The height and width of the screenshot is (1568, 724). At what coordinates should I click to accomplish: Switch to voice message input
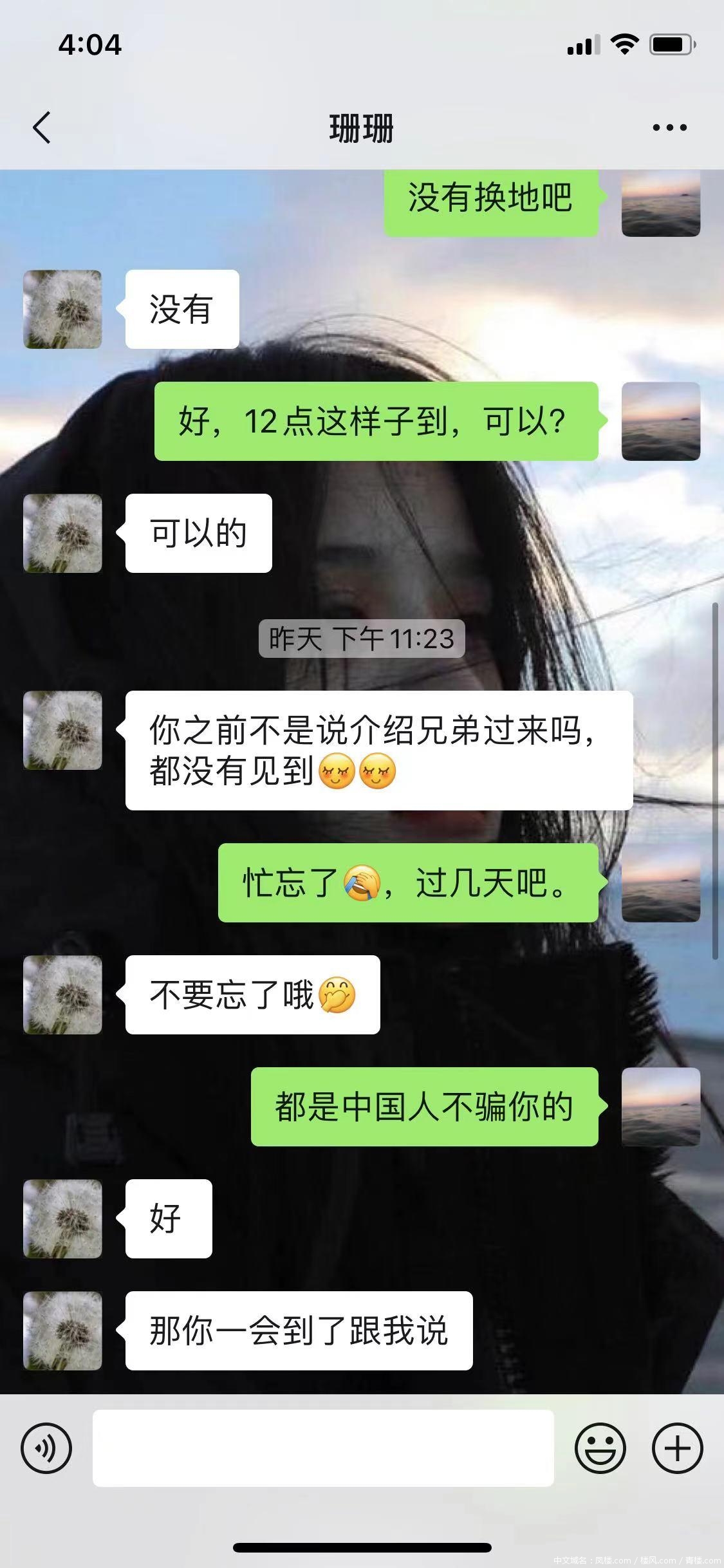click(x=46, y=1448)
